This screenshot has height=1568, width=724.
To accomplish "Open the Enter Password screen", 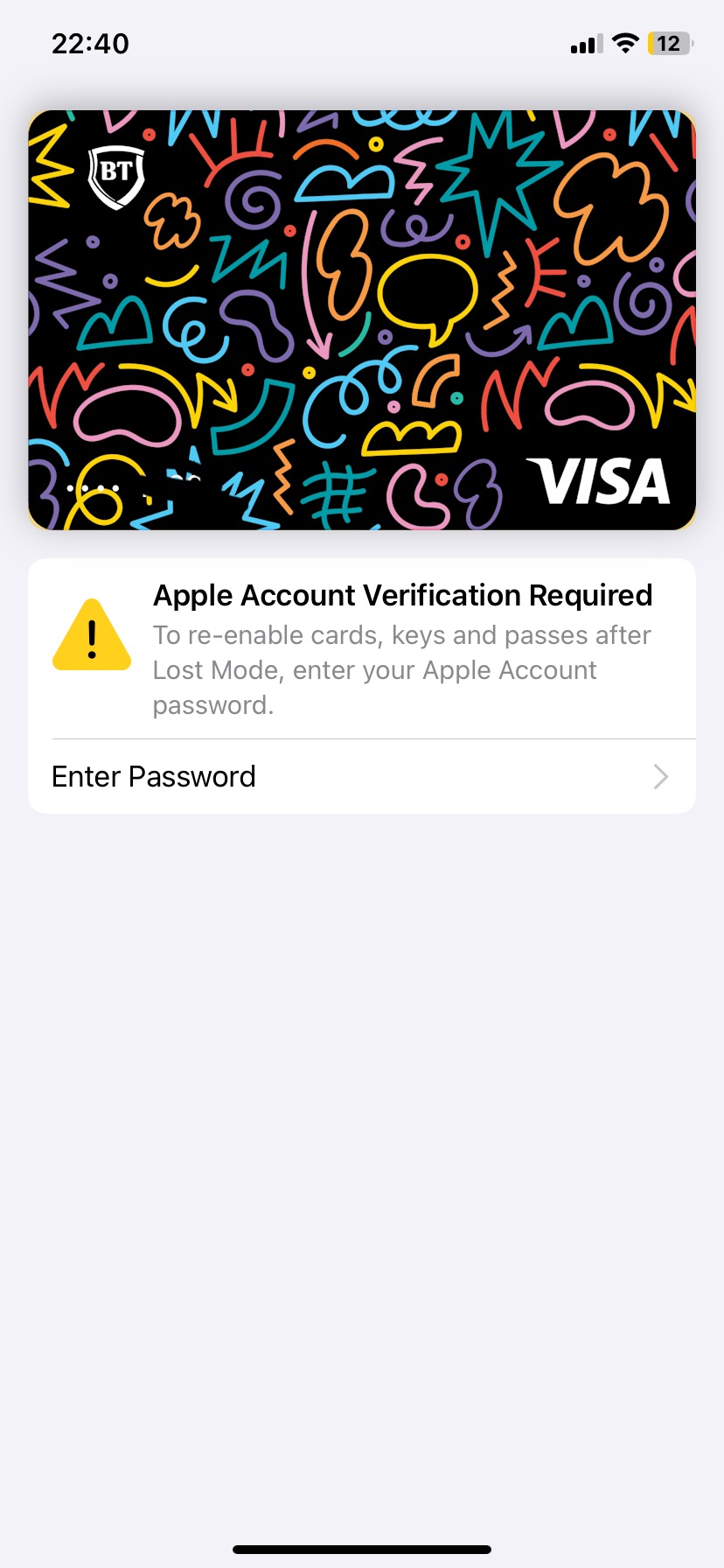I will pos(362,776).
